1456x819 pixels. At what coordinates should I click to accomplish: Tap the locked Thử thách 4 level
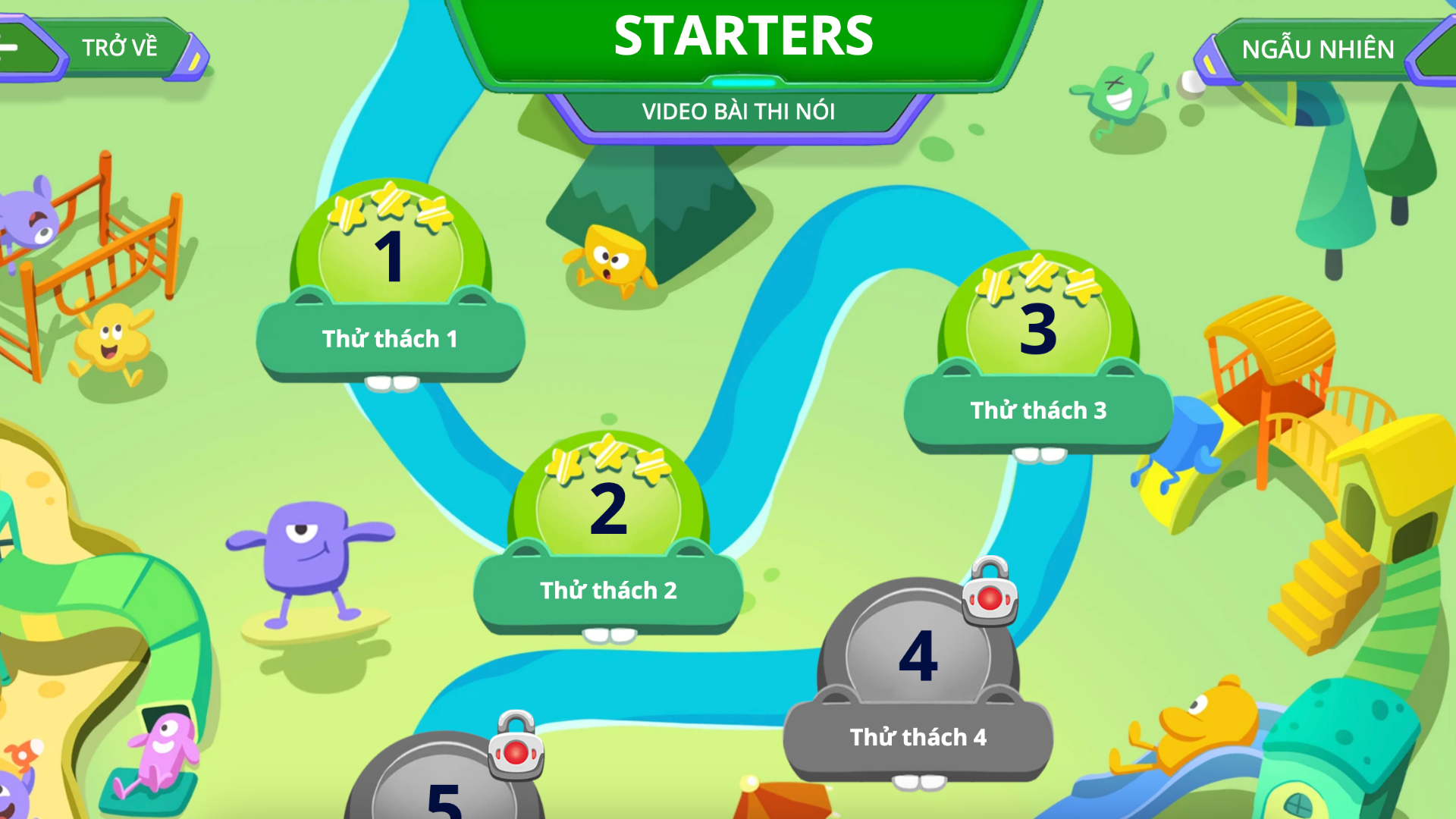click(x=918, y=682)
